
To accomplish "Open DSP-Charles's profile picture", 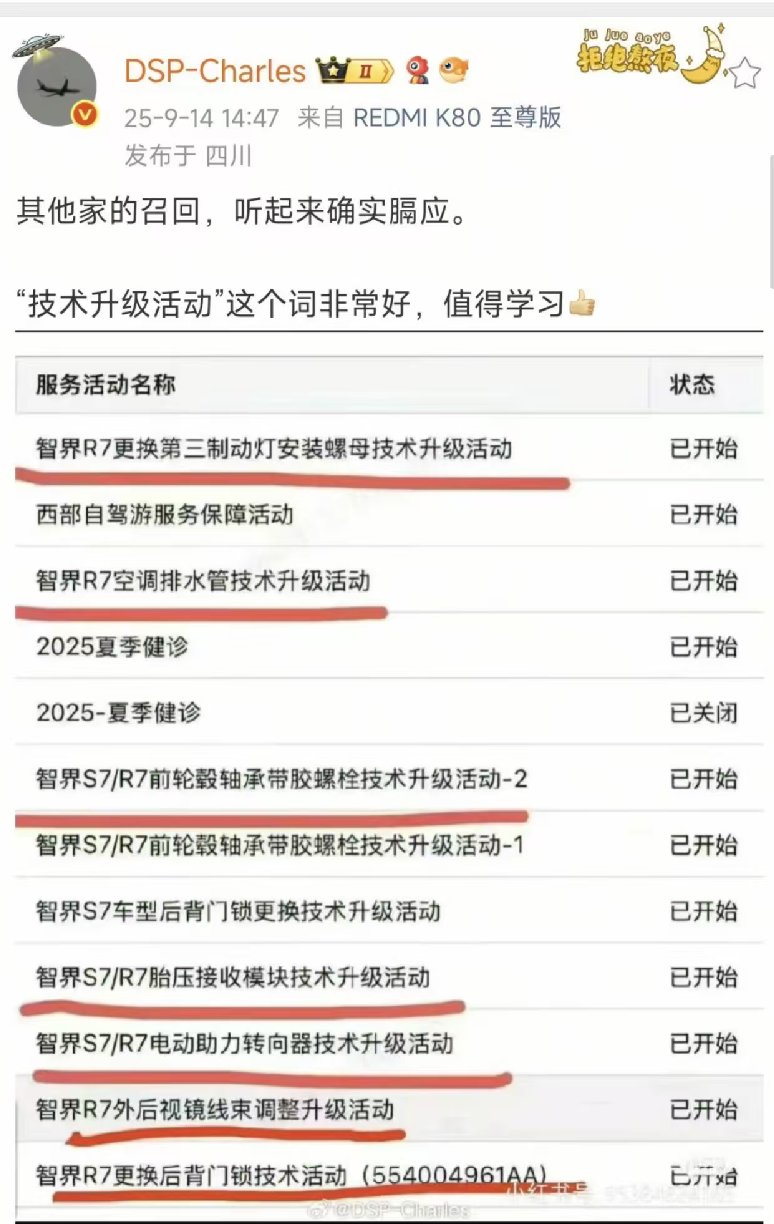I will (57, 87).
